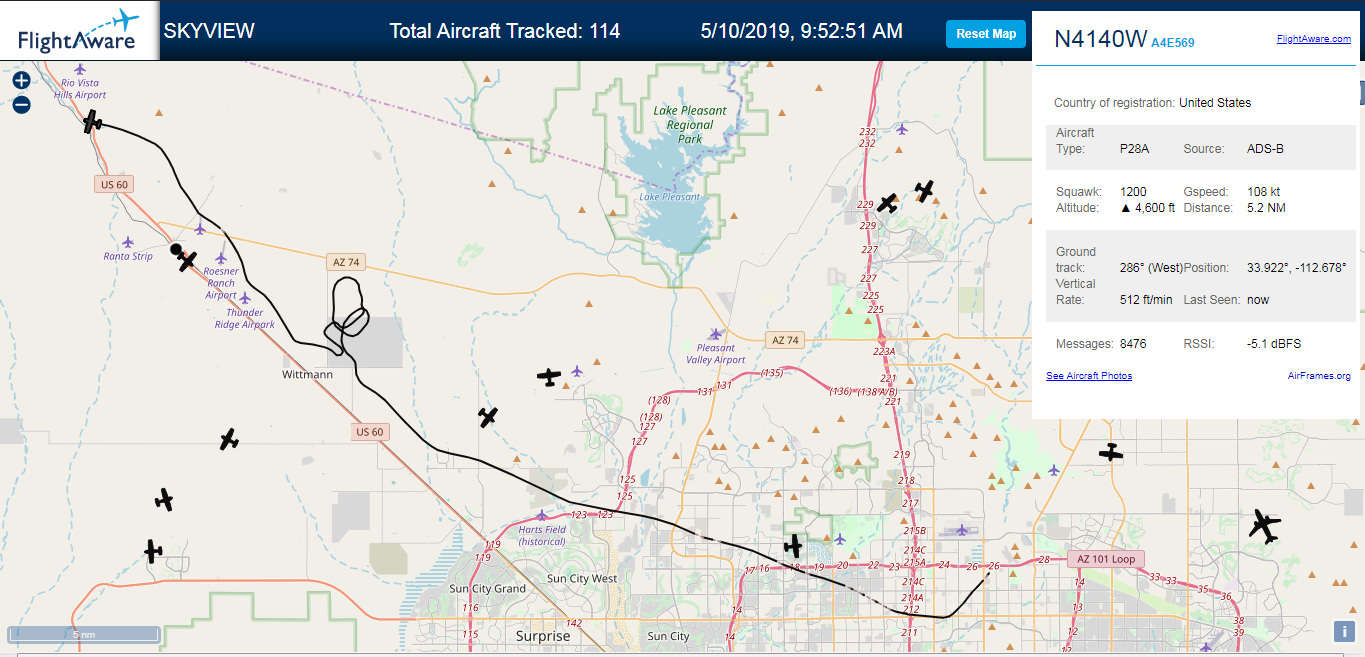Zoom out of the map
This screenshot has width=1365, height=657.
(x=21, y=104)
